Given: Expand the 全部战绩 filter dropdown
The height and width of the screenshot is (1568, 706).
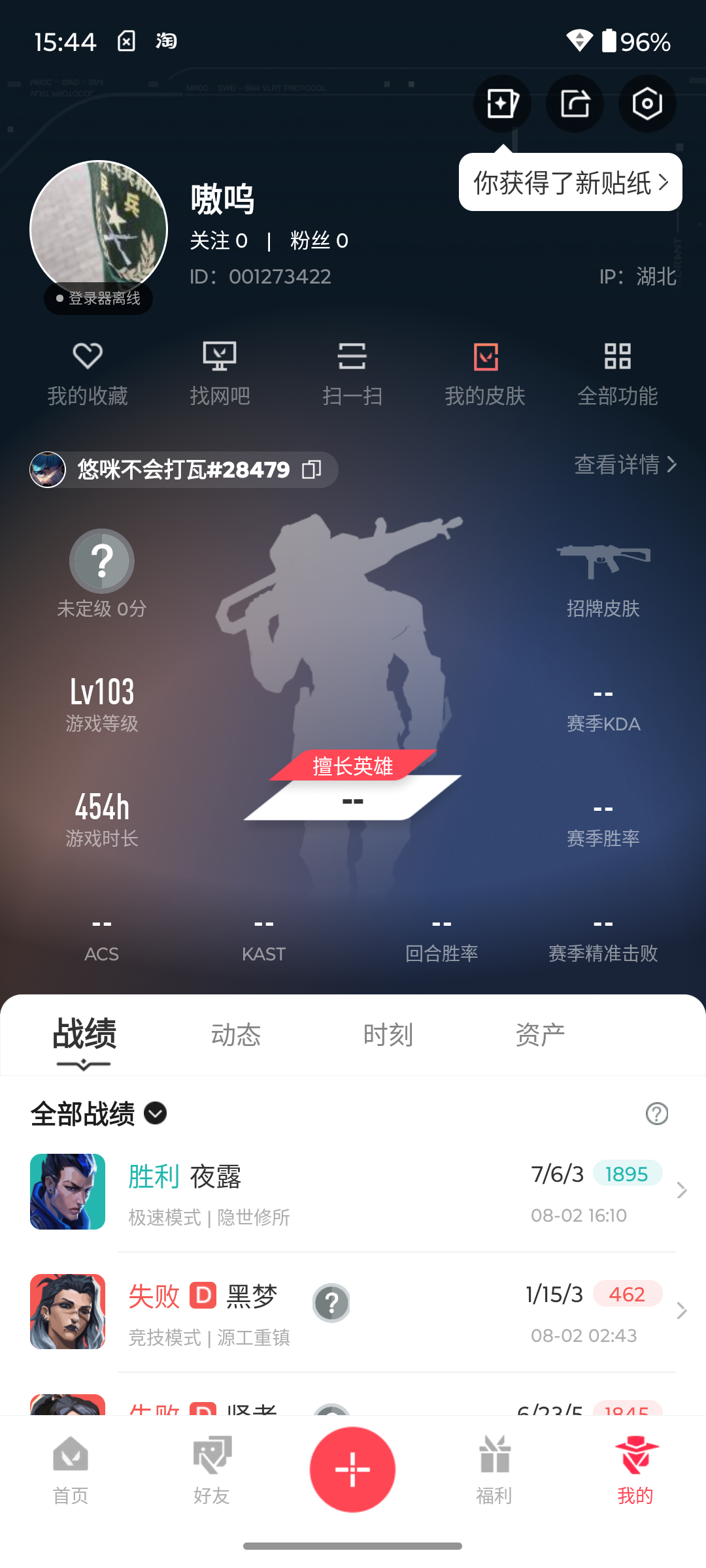Looking at the screenshot, I should [x=156, y=1113].
